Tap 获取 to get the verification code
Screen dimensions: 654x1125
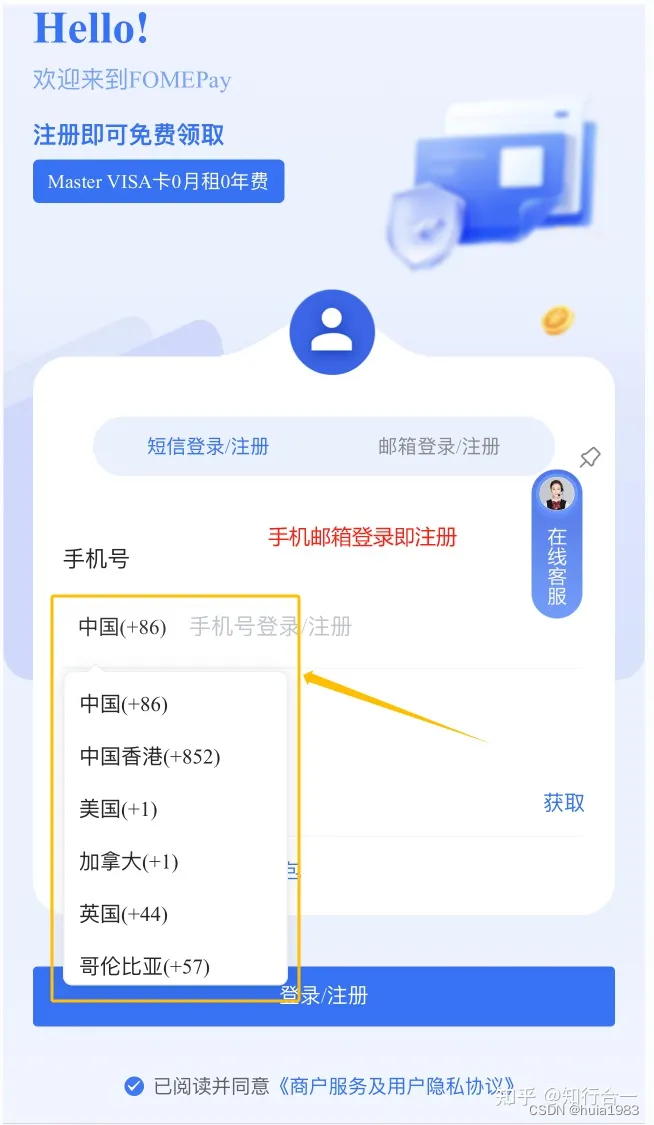(x=563, y=803)
